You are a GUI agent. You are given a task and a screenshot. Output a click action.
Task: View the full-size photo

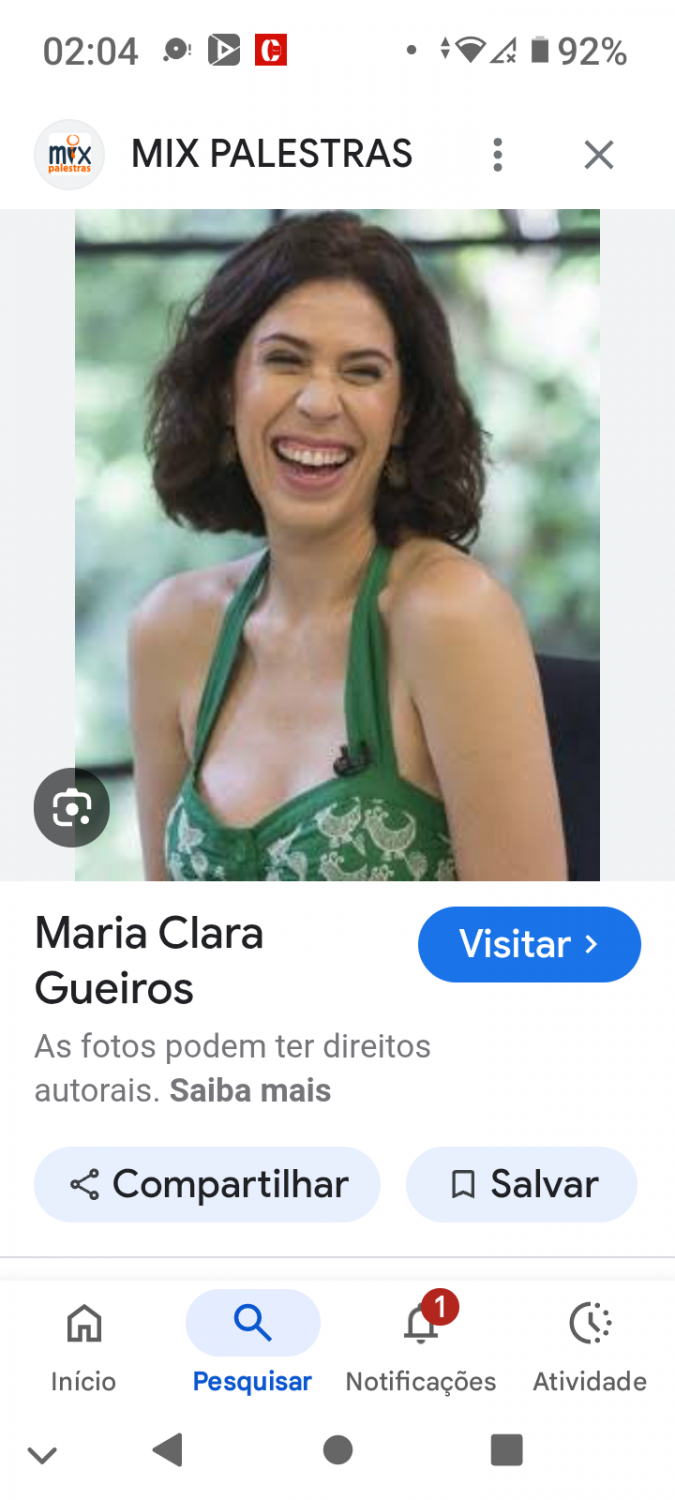pos(337,545)
